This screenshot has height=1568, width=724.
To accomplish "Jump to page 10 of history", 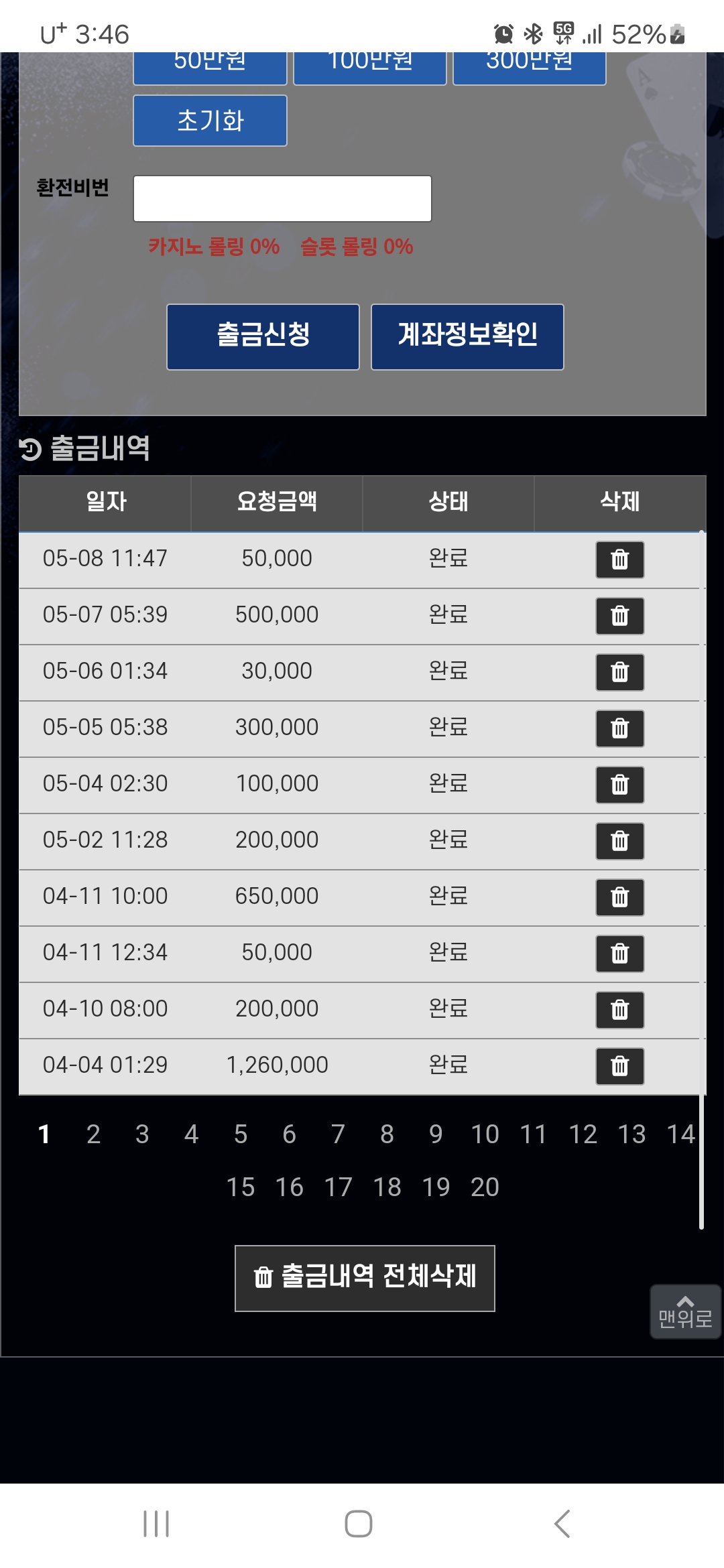I will pos(485,1134).
